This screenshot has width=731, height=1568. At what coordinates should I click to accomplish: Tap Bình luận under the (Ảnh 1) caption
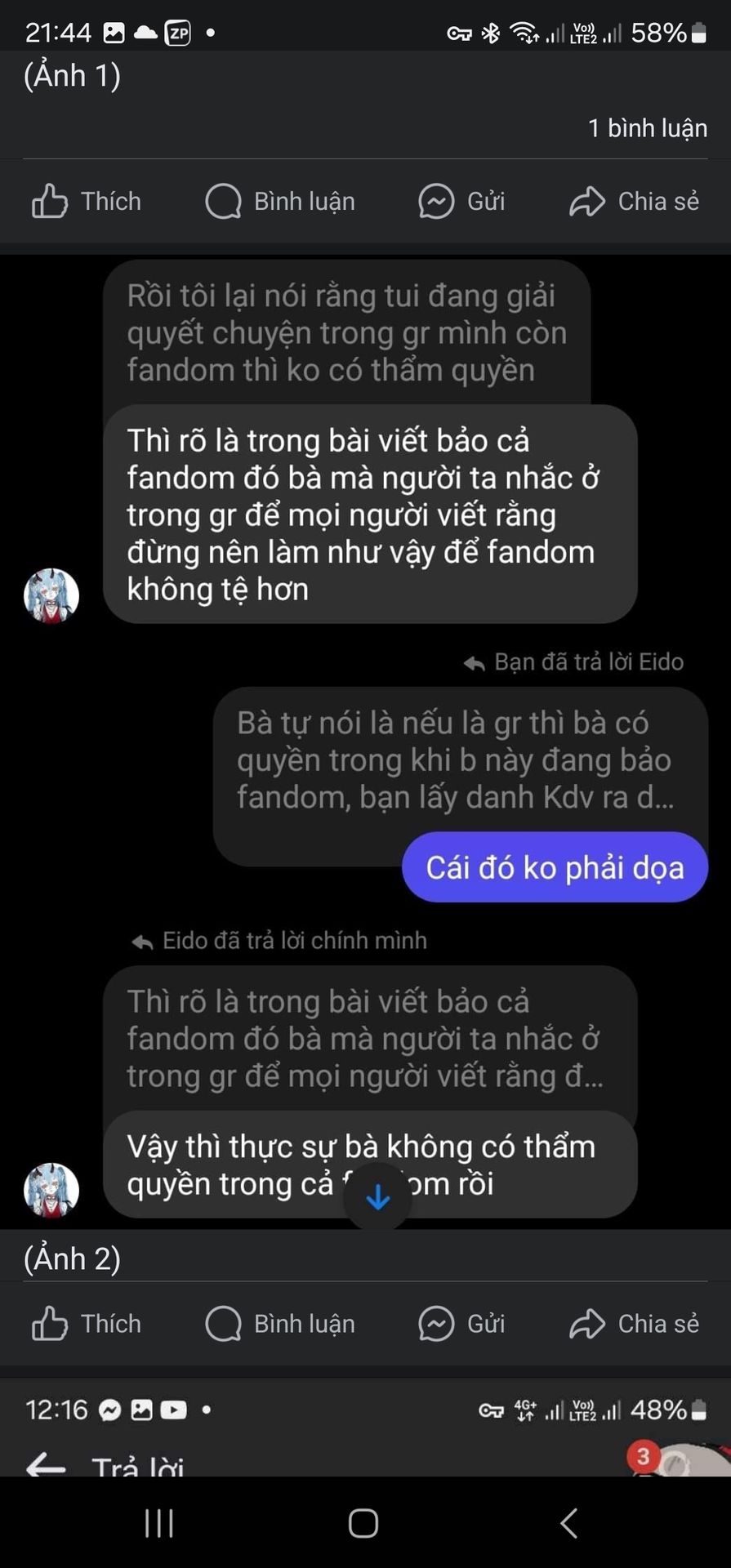(x=280, y=201)
